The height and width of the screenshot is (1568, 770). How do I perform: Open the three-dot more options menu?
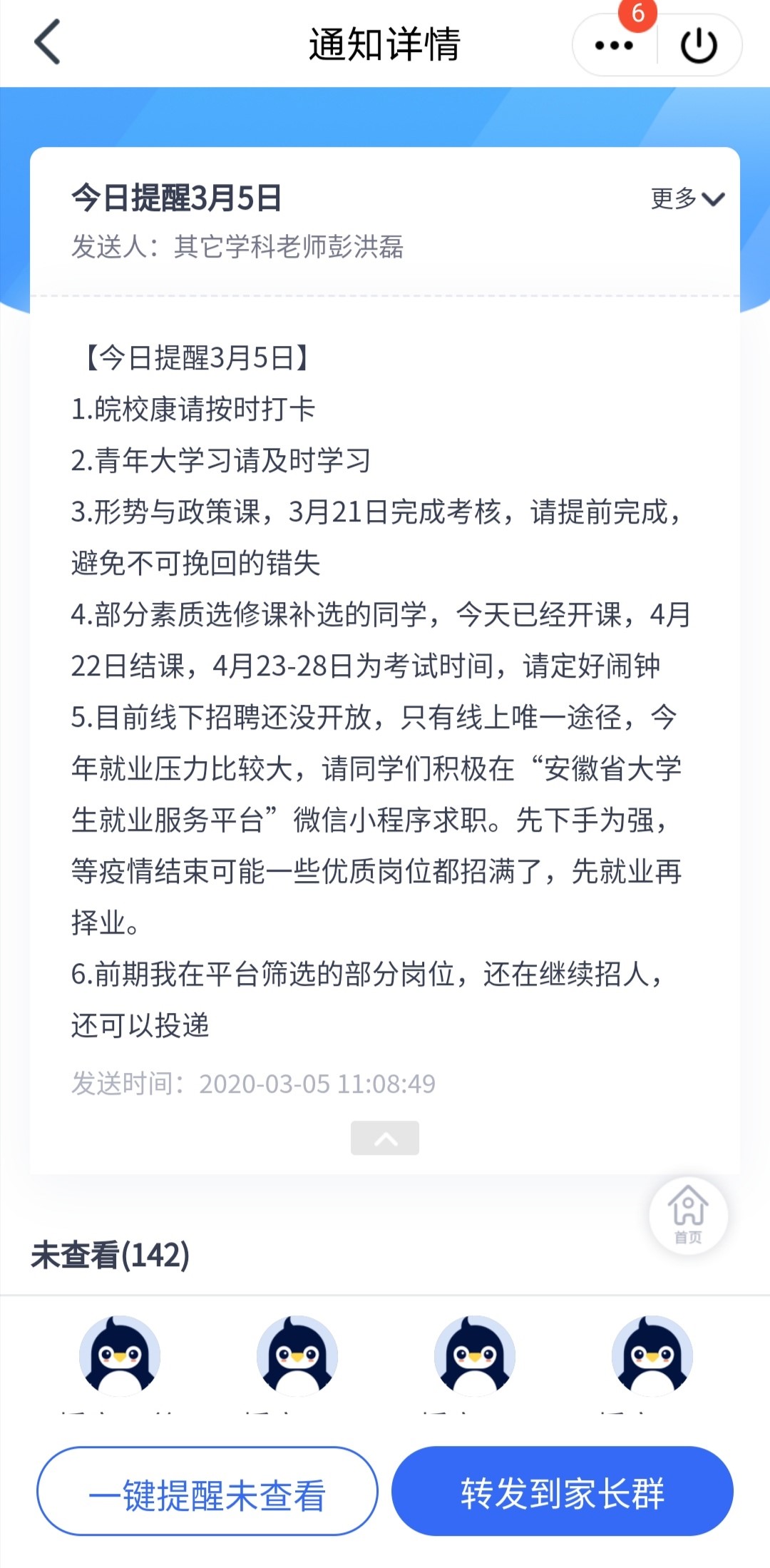[x=614, y=46]
